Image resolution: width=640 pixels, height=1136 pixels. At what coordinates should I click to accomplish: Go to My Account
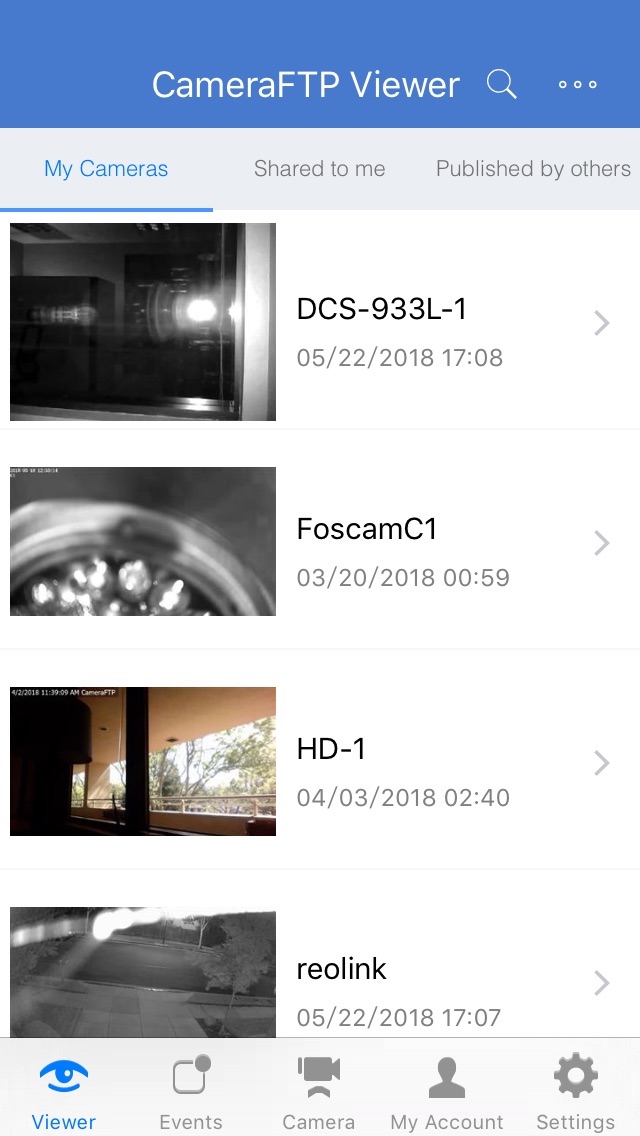click(447, 1093)
